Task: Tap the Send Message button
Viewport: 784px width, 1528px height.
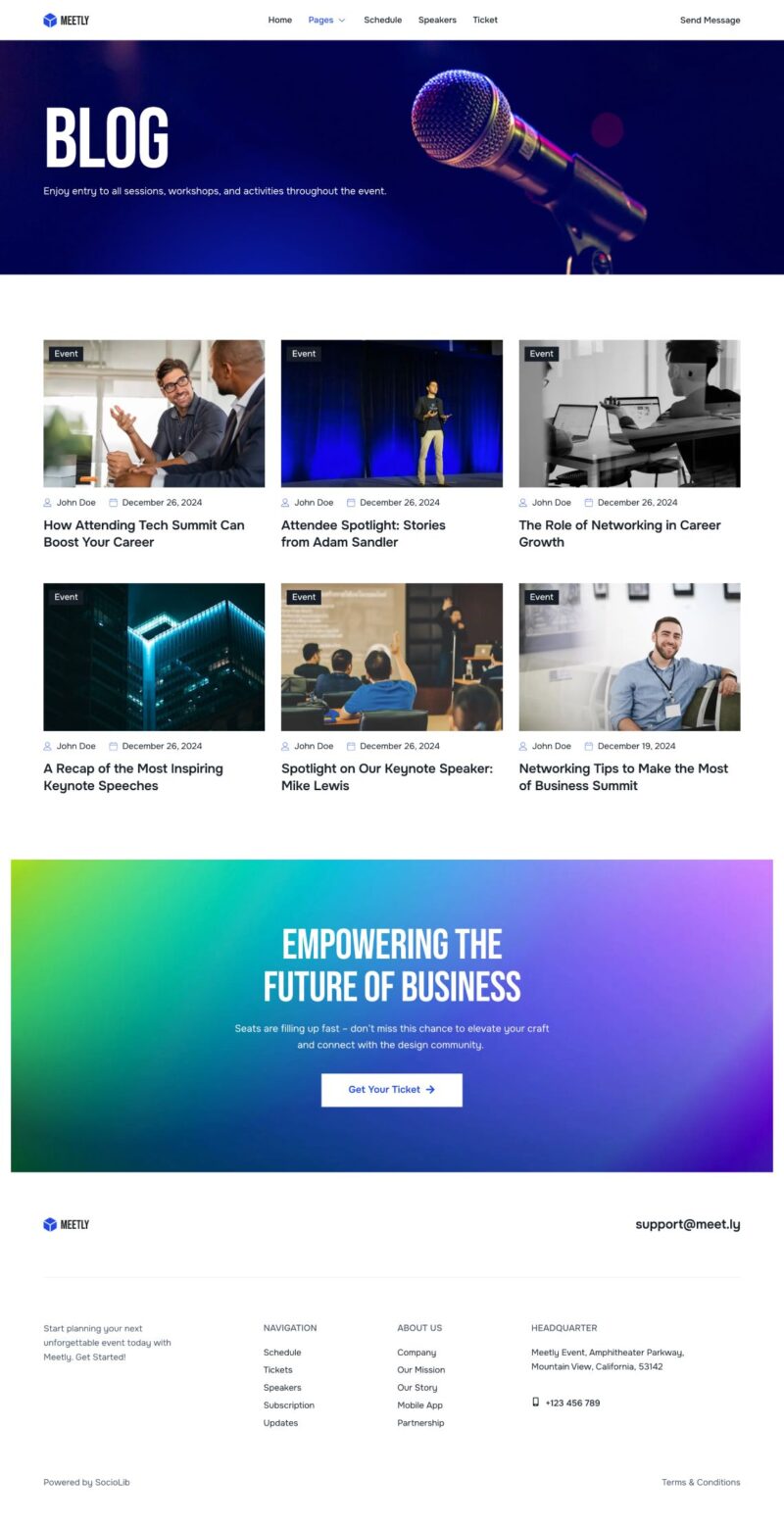Action: pyautogui.click(x=710, y=20)
